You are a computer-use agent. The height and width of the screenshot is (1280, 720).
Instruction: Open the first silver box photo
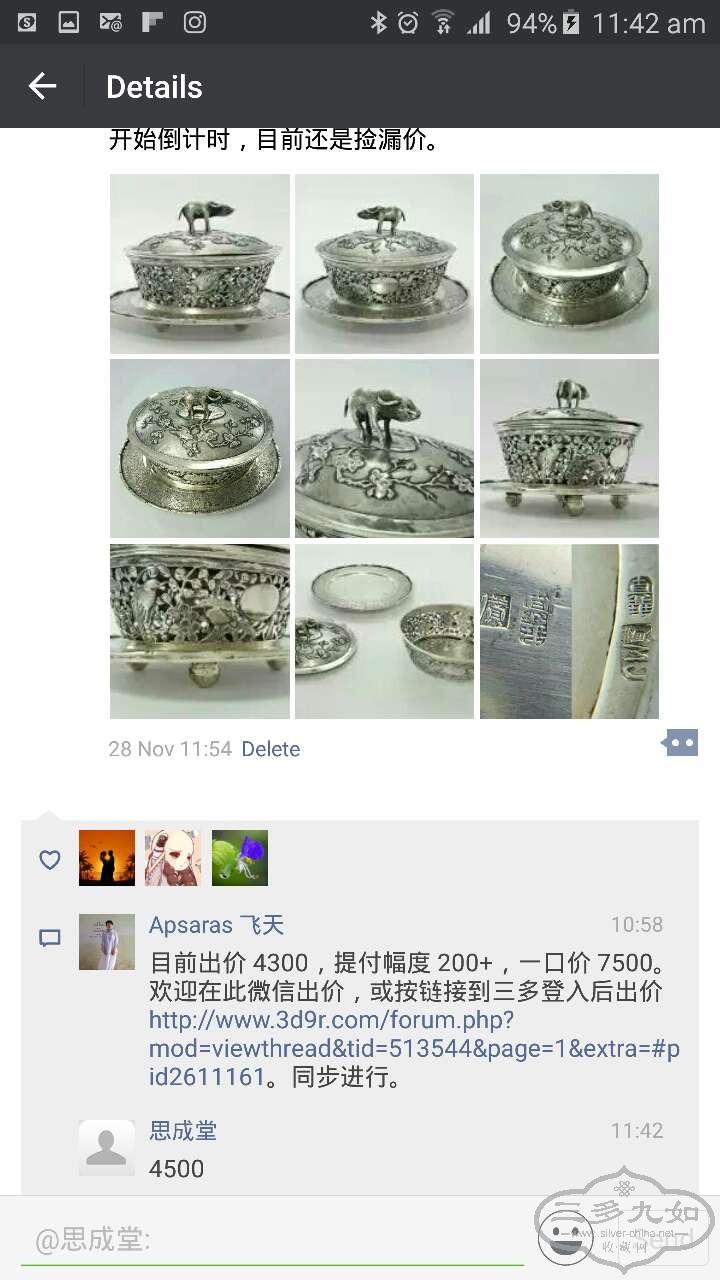[199, 264]
